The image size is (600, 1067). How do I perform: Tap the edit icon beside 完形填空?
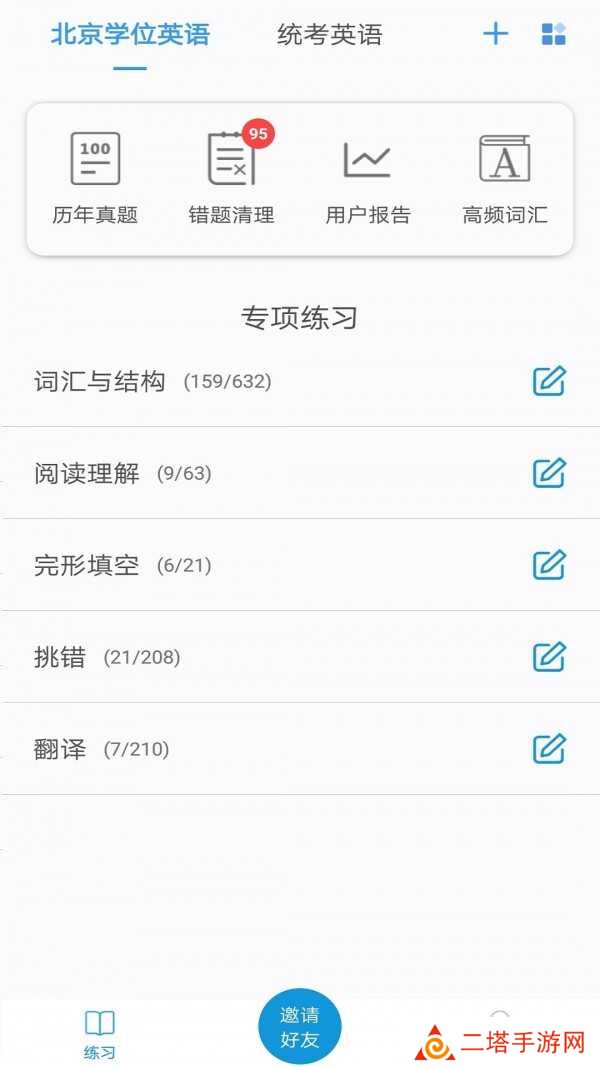point(549,565)
